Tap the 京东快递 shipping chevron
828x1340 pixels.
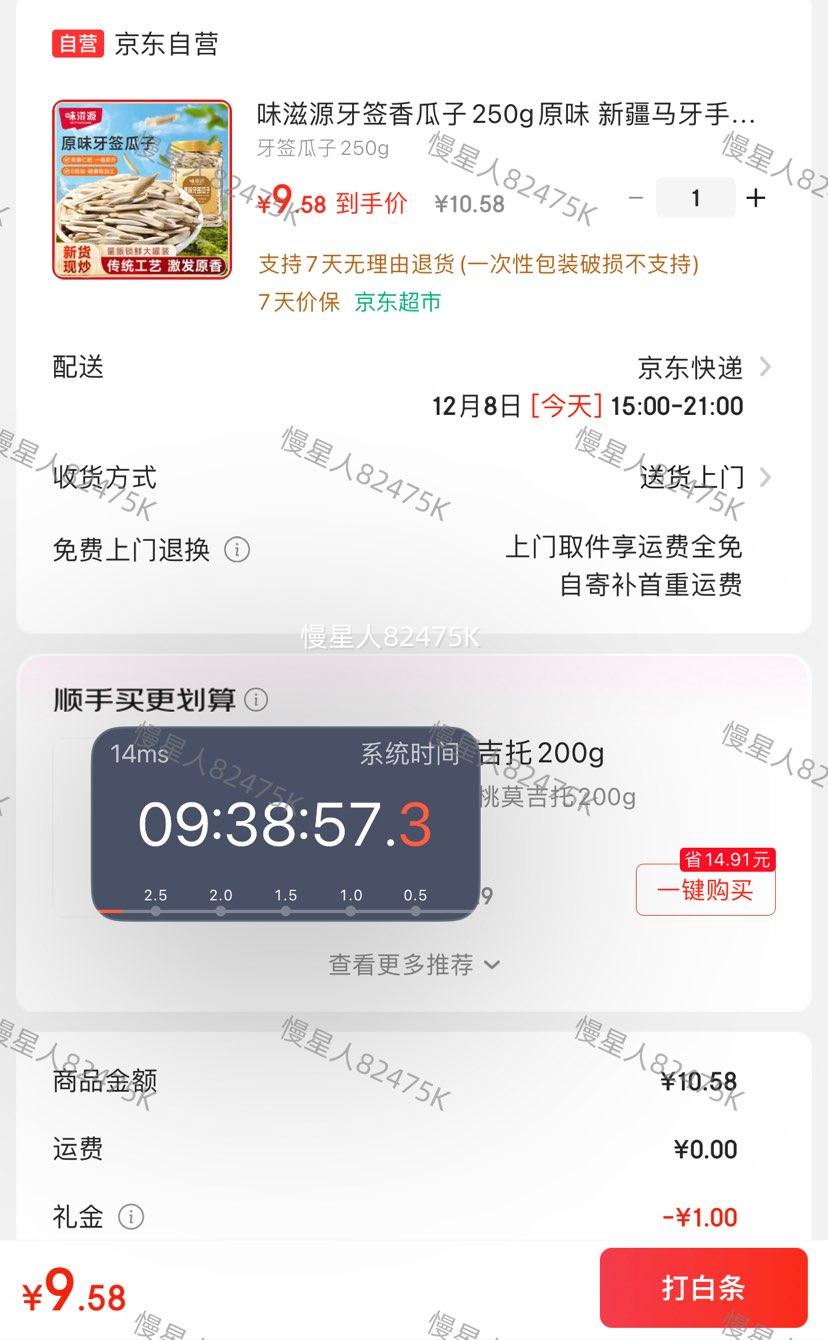(x=765, y=367)
